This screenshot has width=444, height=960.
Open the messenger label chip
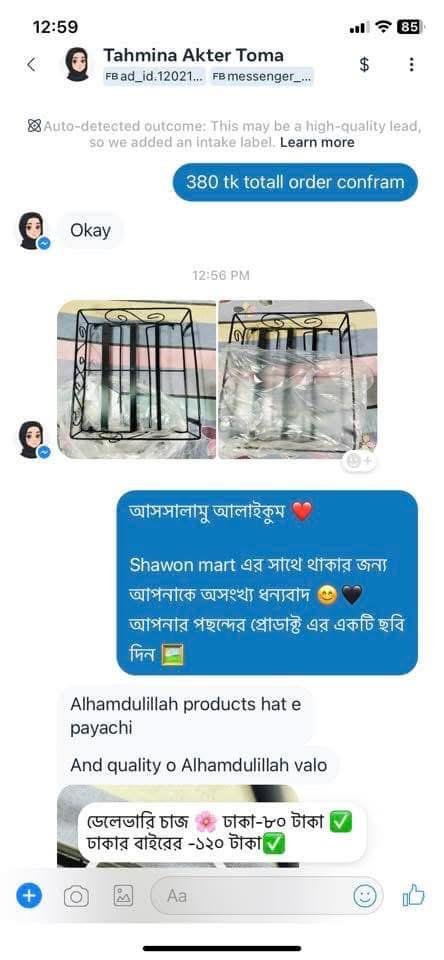click(x=262, y=77)
